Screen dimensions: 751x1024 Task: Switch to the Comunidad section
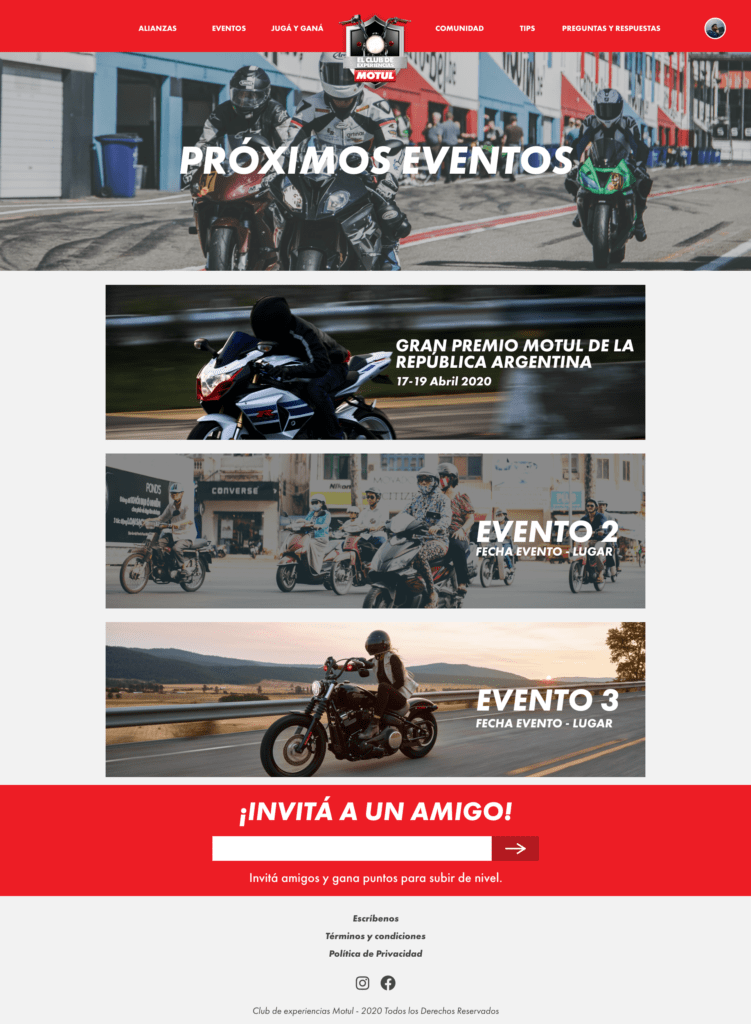459,28
